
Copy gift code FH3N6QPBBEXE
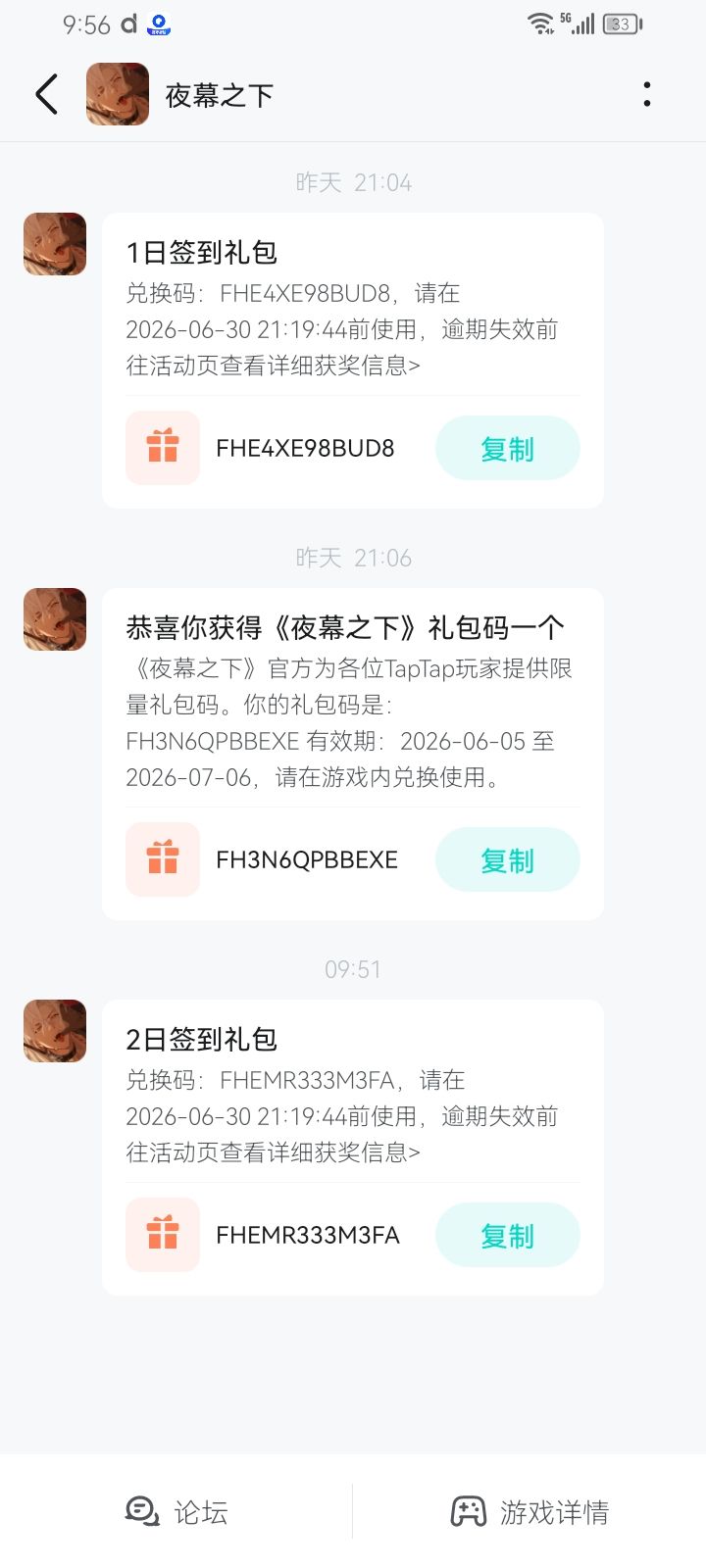tap(507, 860)
